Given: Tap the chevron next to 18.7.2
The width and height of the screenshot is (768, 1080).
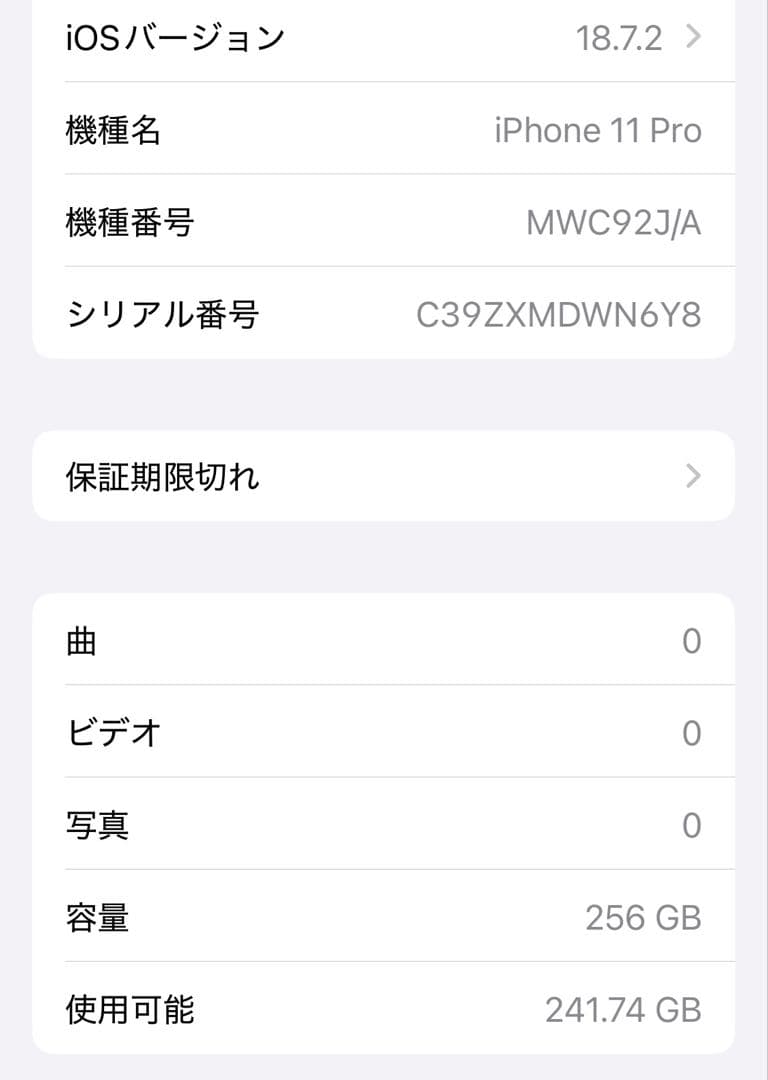Looking at the screenshot, I should pyautogui.click(x=694, y=37).
